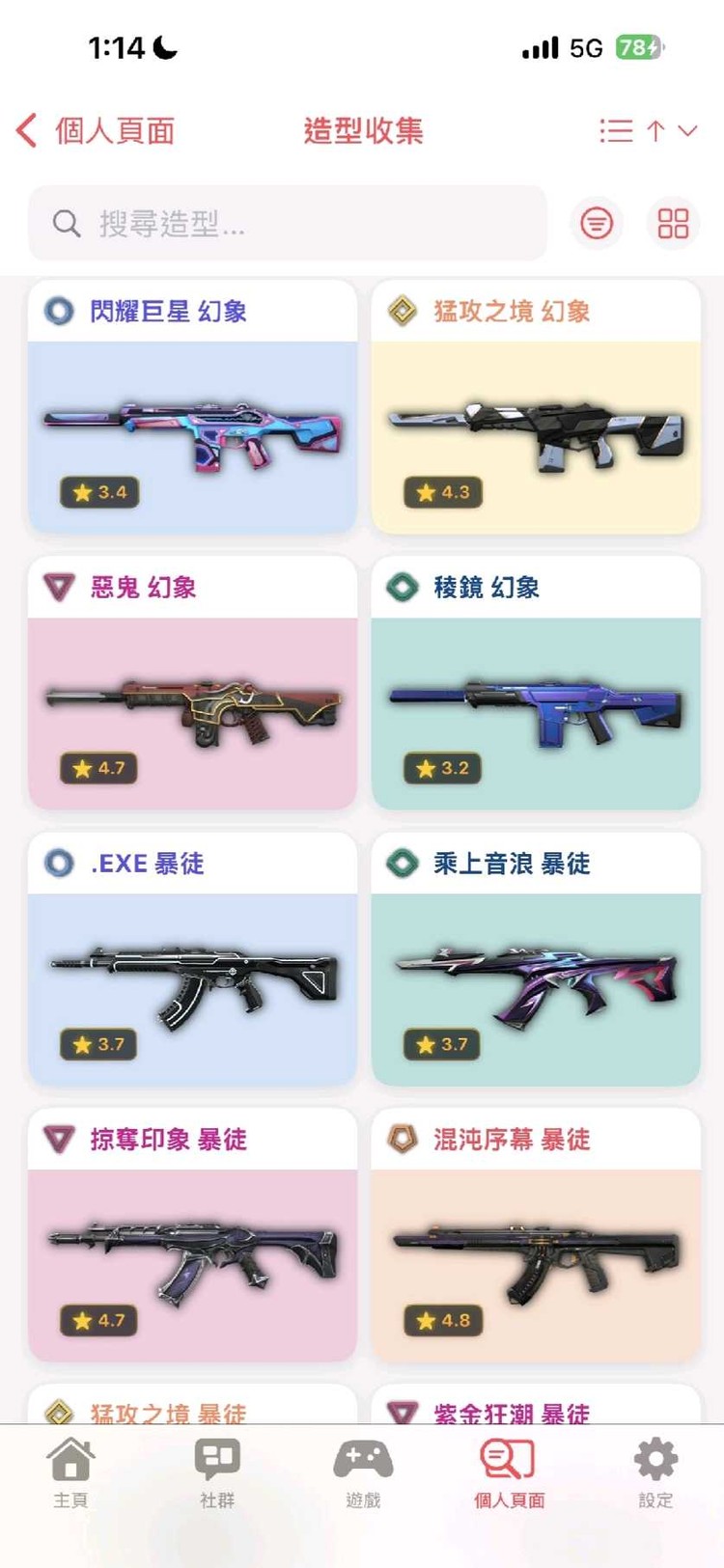Tap the 社群 community chat icon
Viewport: 724px width, 1568px height.
point(216,1459)
